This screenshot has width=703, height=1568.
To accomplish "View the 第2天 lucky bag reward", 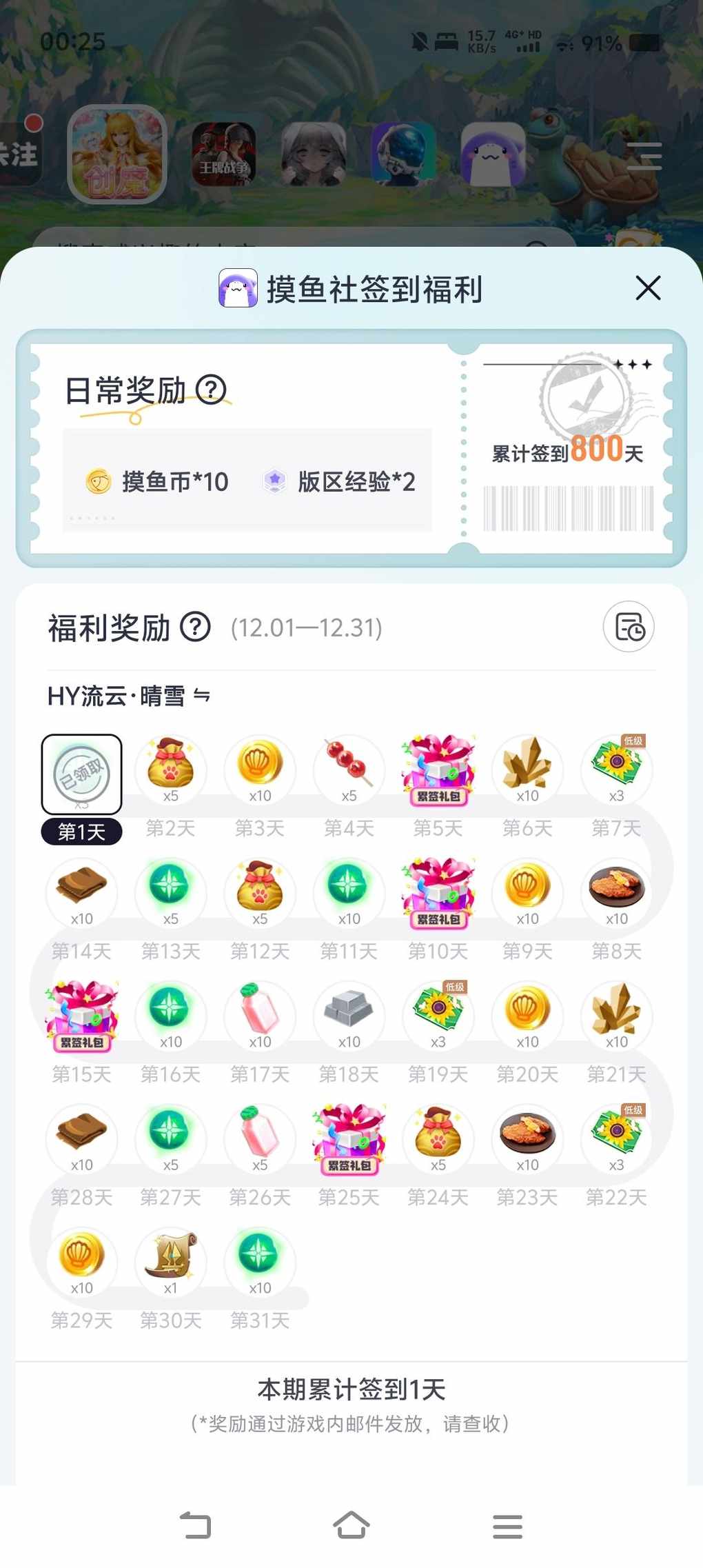I will coord(170,769).
